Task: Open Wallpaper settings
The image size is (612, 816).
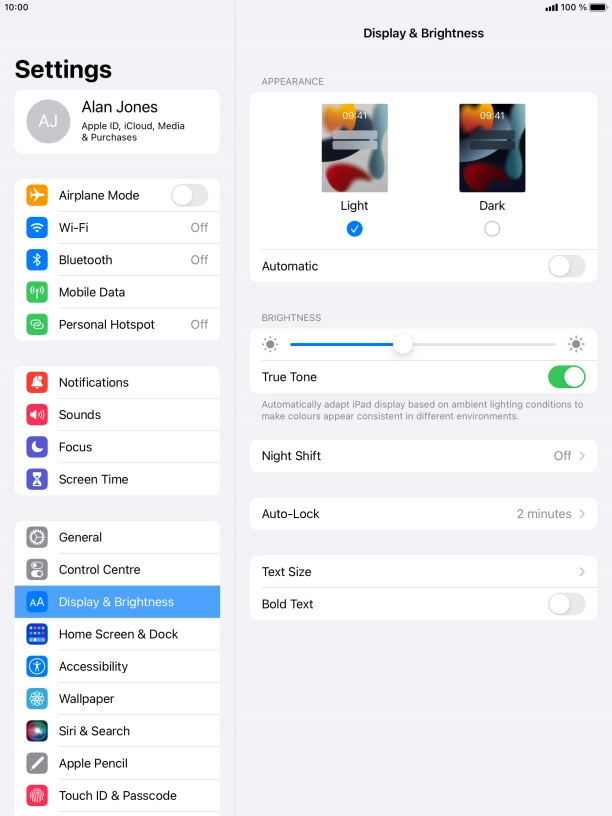Action: [117, 698]
